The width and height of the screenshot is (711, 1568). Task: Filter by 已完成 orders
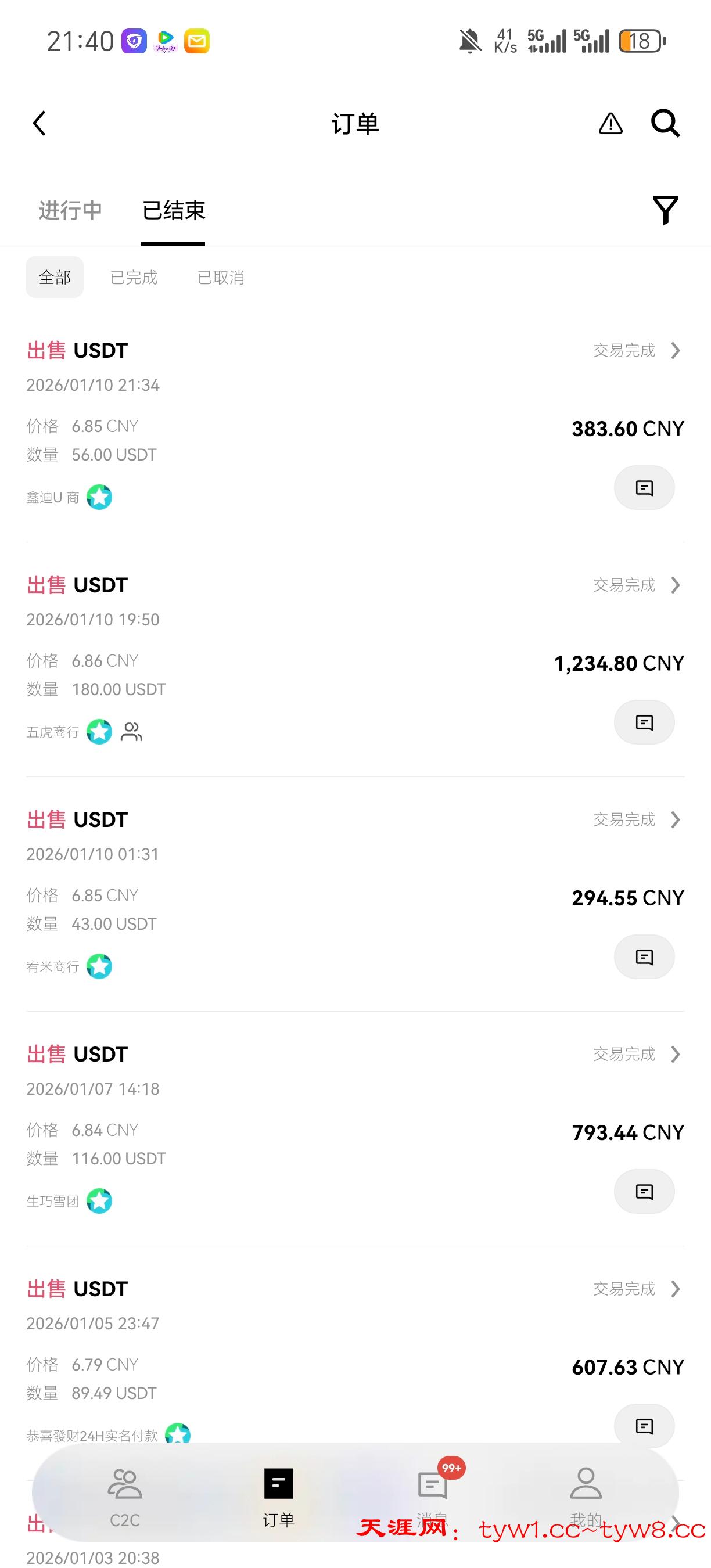tap(134, 278)
